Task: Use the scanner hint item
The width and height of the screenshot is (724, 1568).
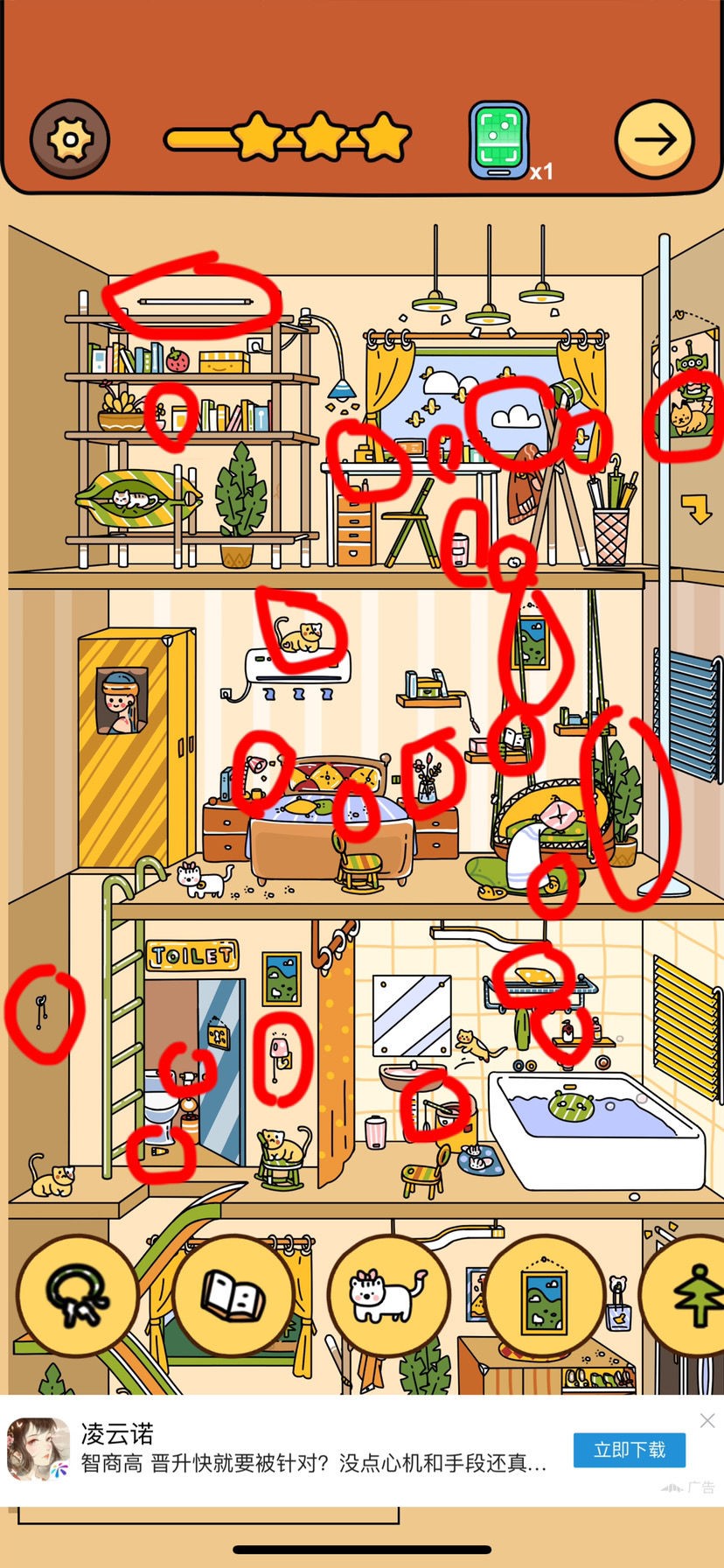Action: point(498,140)
